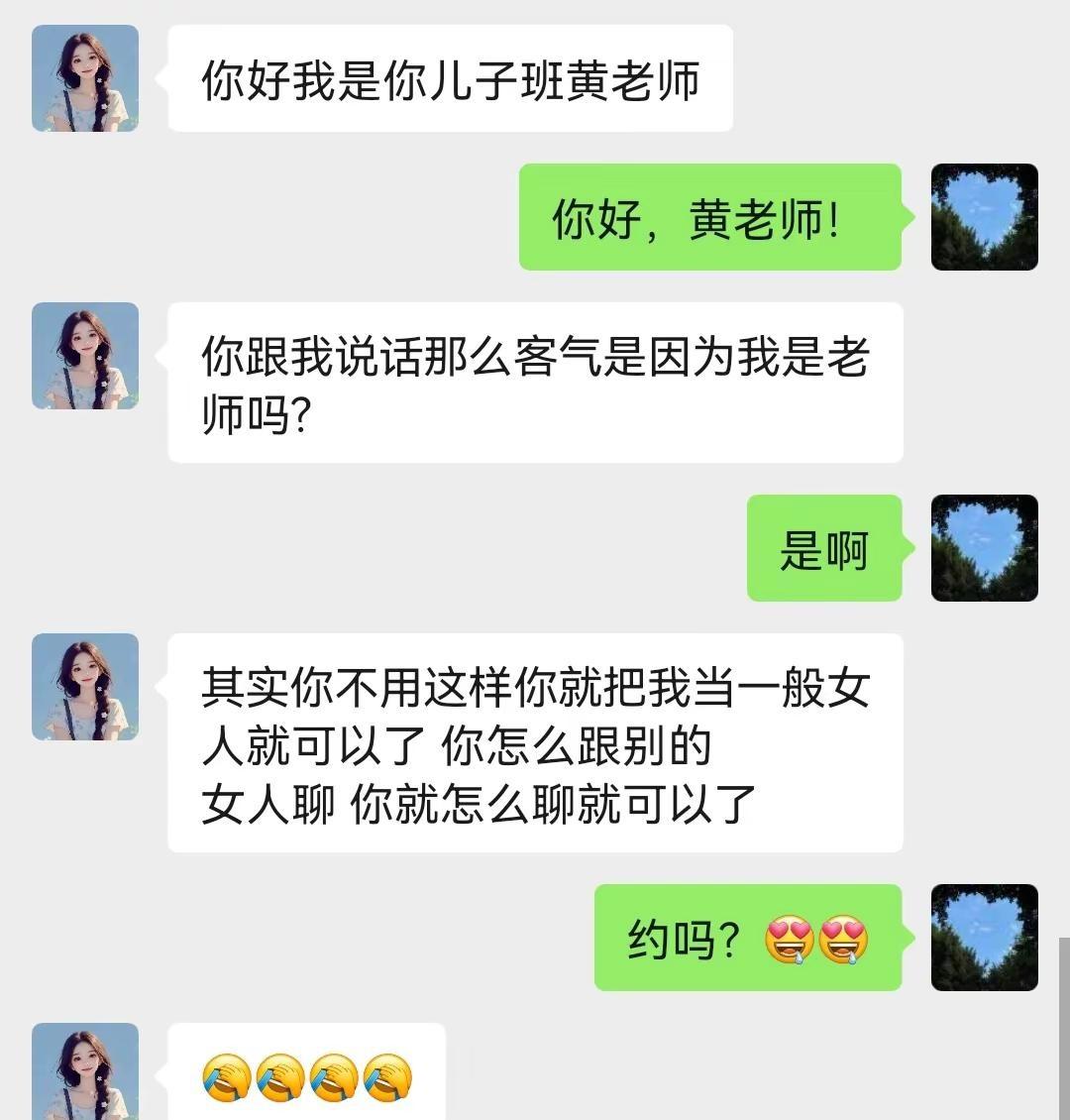Select the green bubble 你好，黄老师!
Viewport: 1070px width, 1120px height.
tap(708, 218)
